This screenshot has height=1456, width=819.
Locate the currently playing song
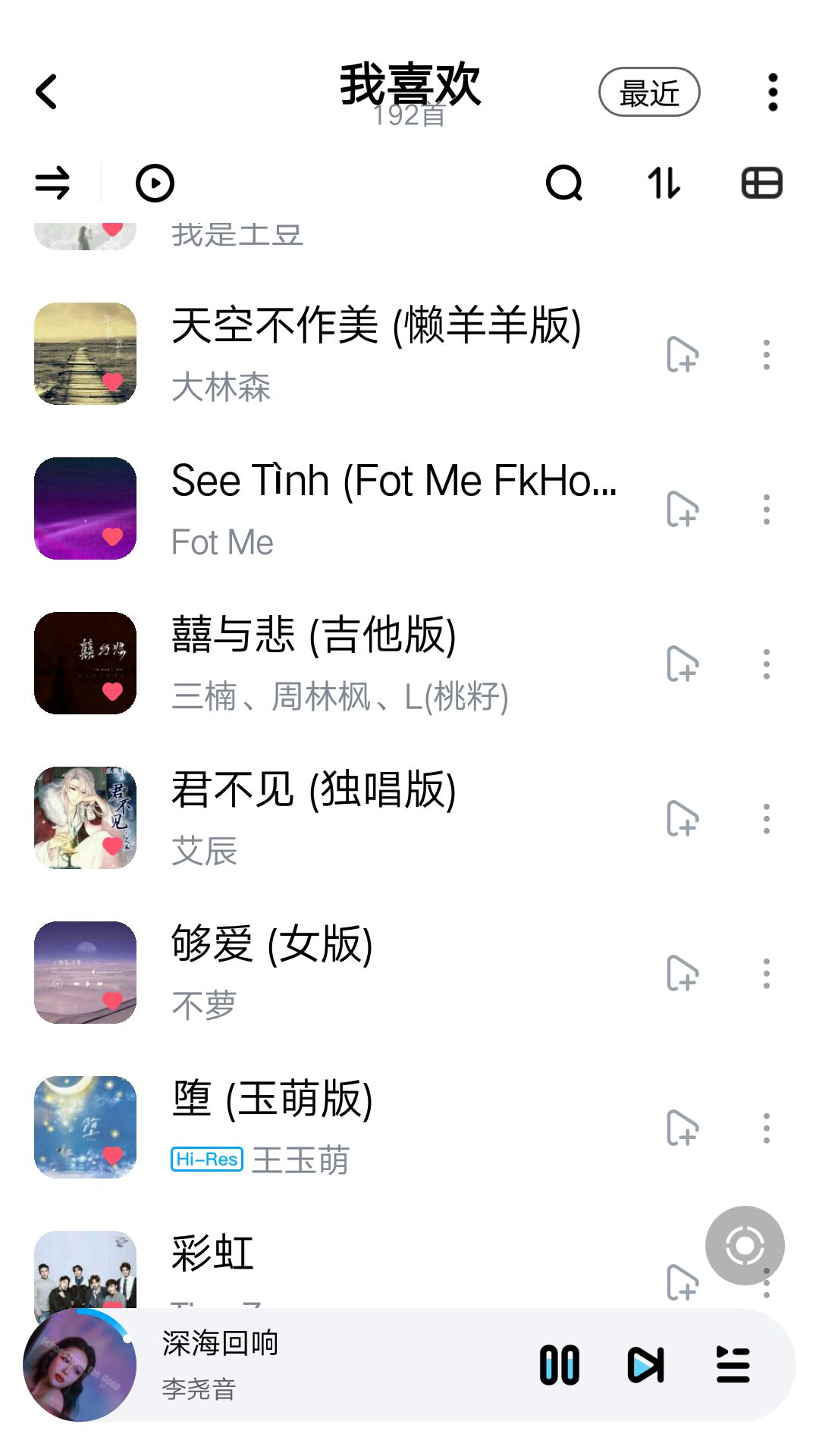click(x=745, y=1245)
